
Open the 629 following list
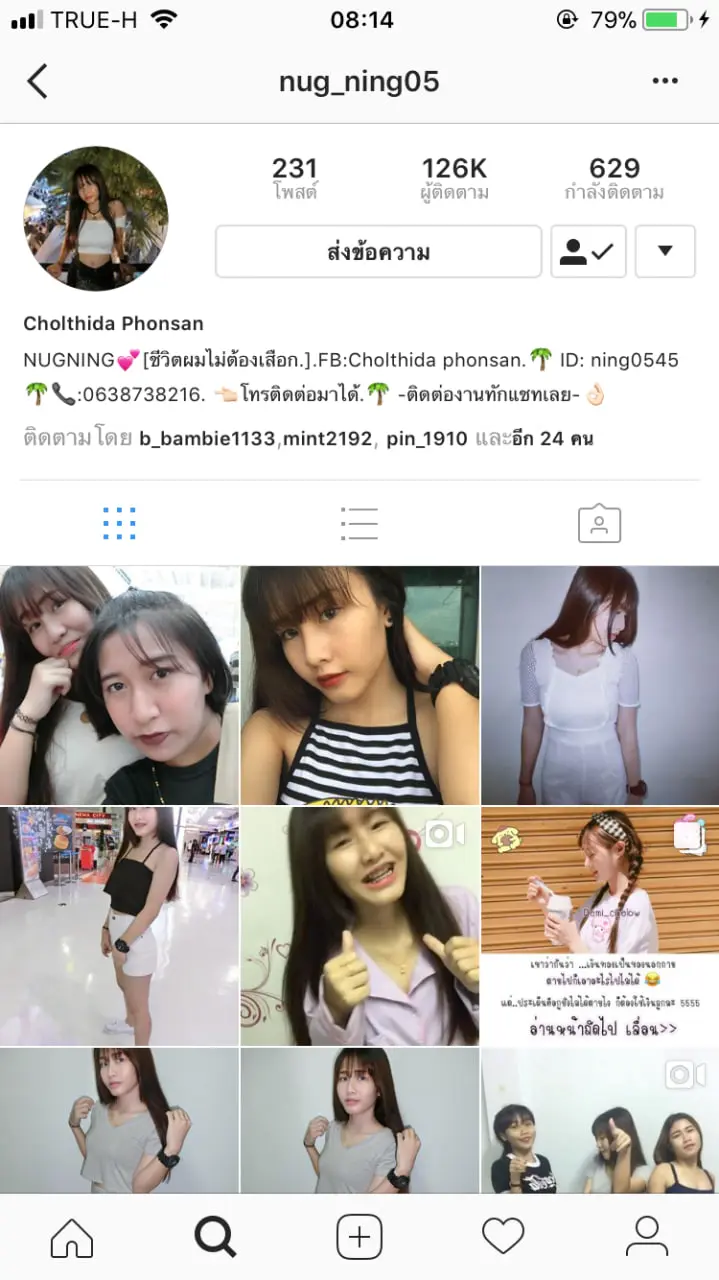pos(614,179)
